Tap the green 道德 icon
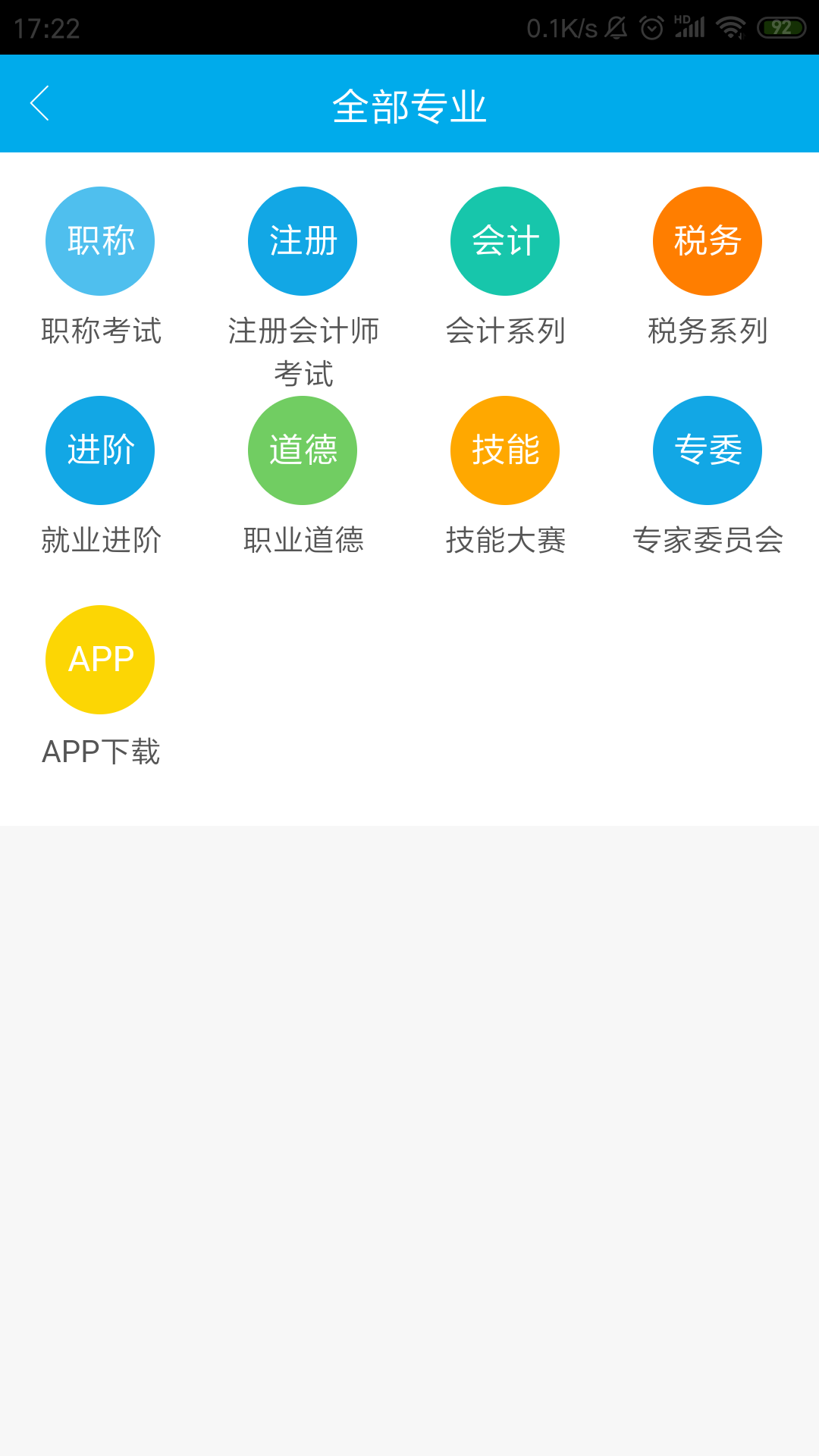This screenshot has width=819, height=1456. (302, 450)
